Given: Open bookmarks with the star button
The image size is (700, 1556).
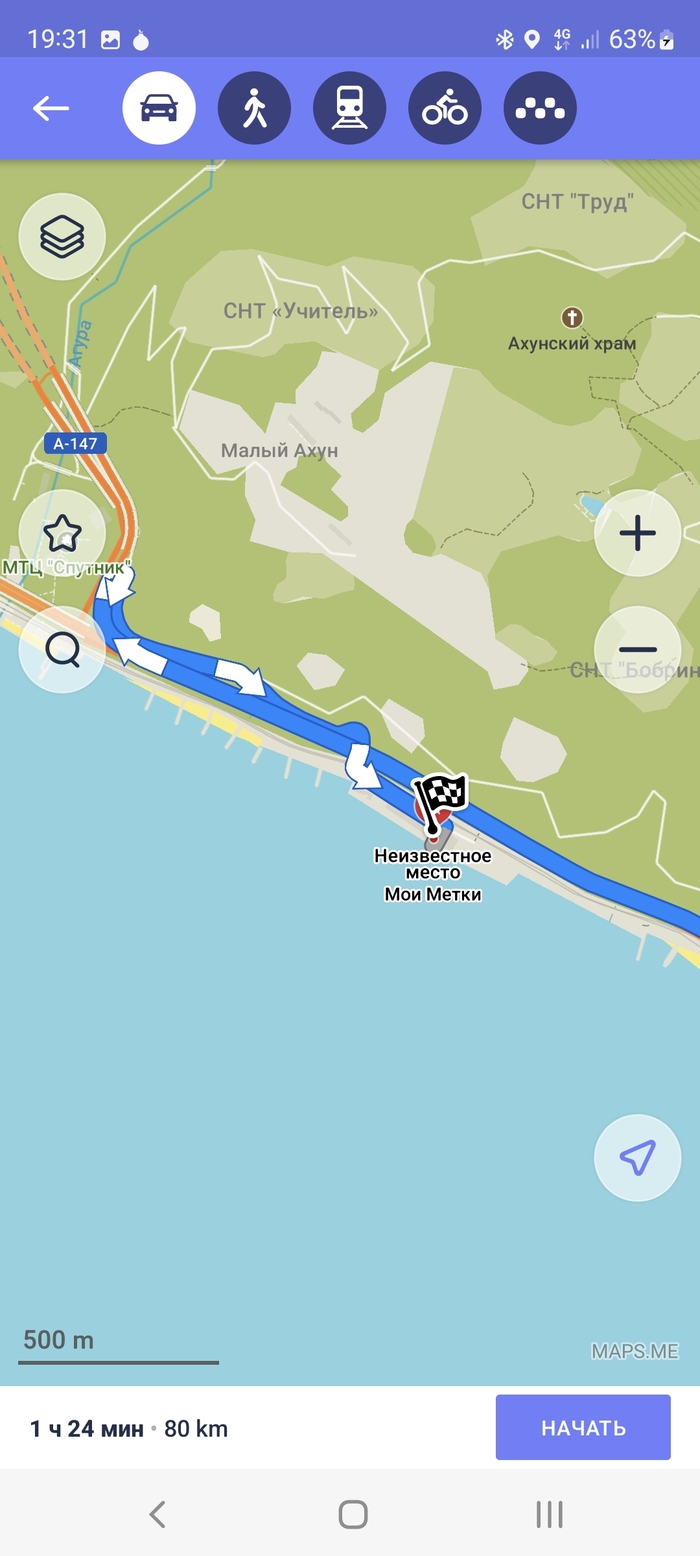Looking at the screenshot, I should (62, 533).
